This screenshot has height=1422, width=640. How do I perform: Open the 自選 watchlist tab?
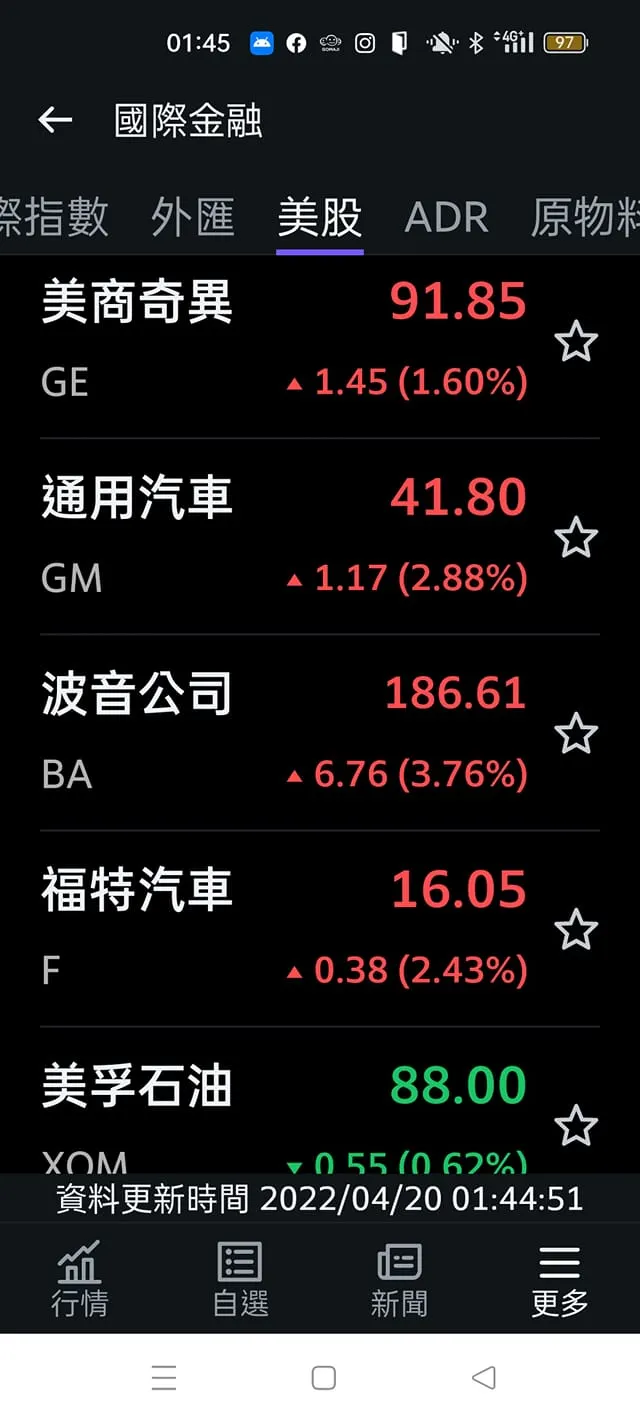pos(240,1278)
